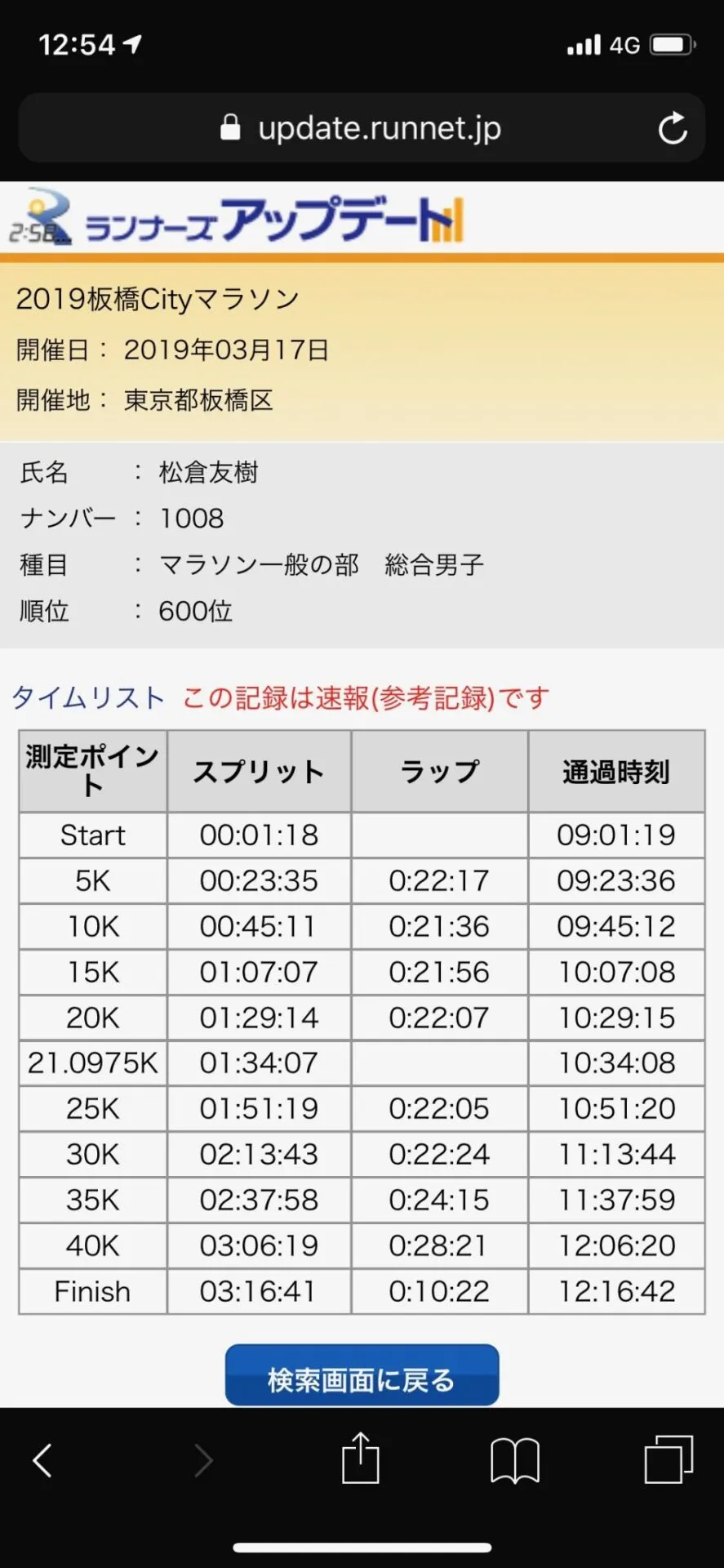Tap the update.runnet.jp address bar
Screen dimensions: 724x1568
[x=361, y=128]
